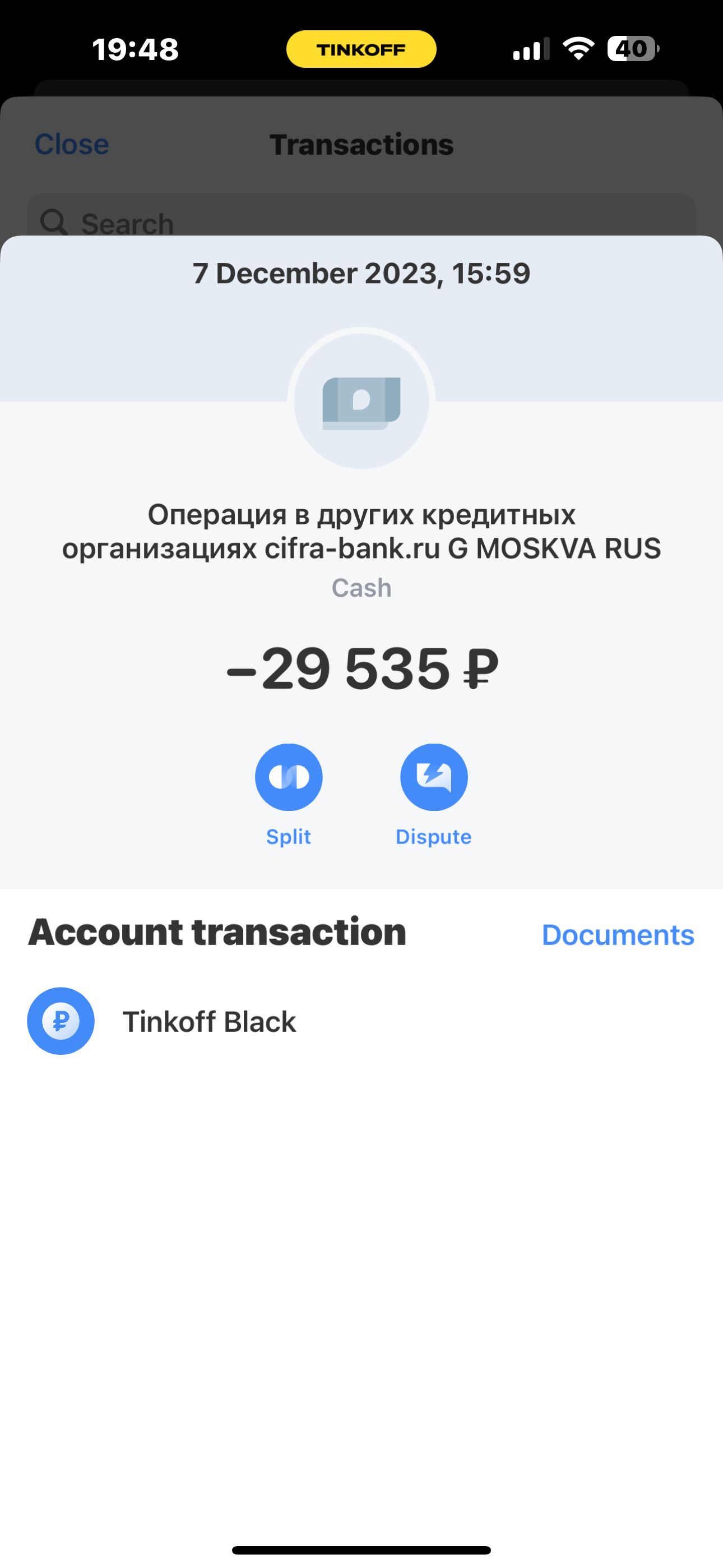Viewport: 723px width, 1568px height.
Task: Open the Documents link
Action: (617, 935)
